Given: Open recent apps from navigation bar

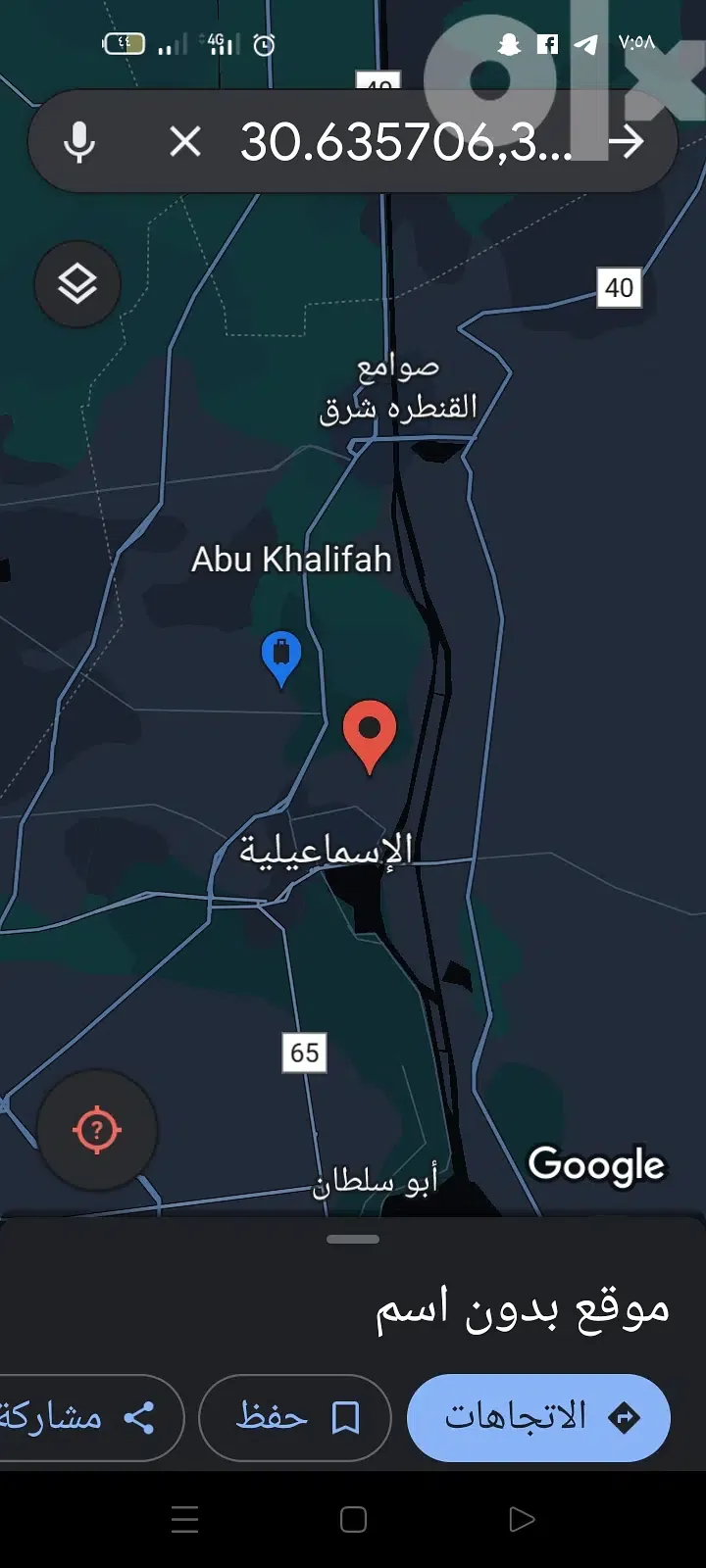Looking at the screenshot, I should 184,1520.
